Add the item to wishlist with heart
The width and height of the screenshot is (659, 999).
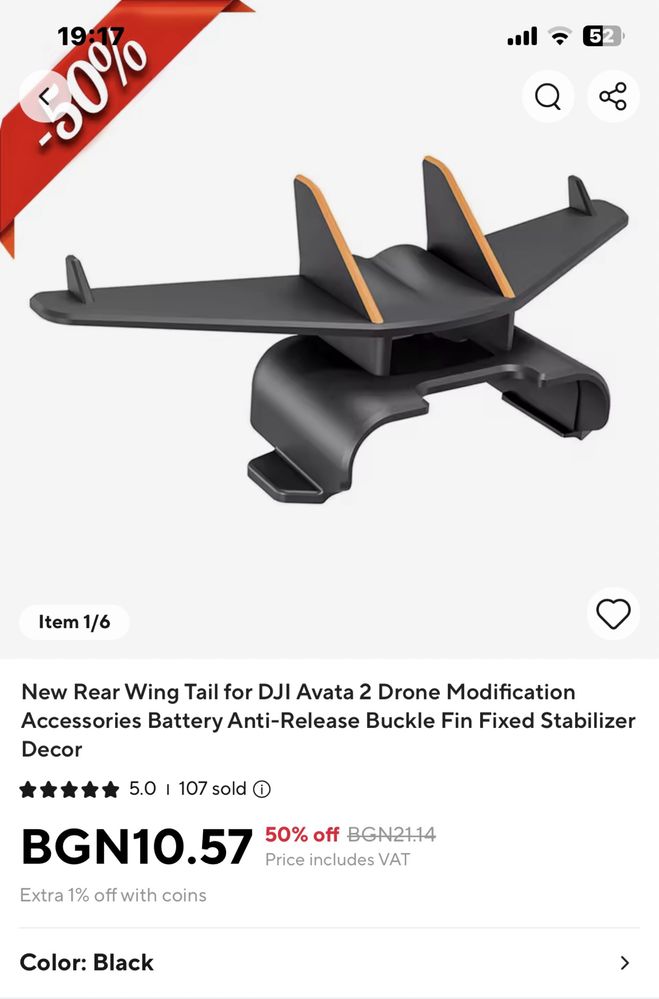click(x=612, y=613)
